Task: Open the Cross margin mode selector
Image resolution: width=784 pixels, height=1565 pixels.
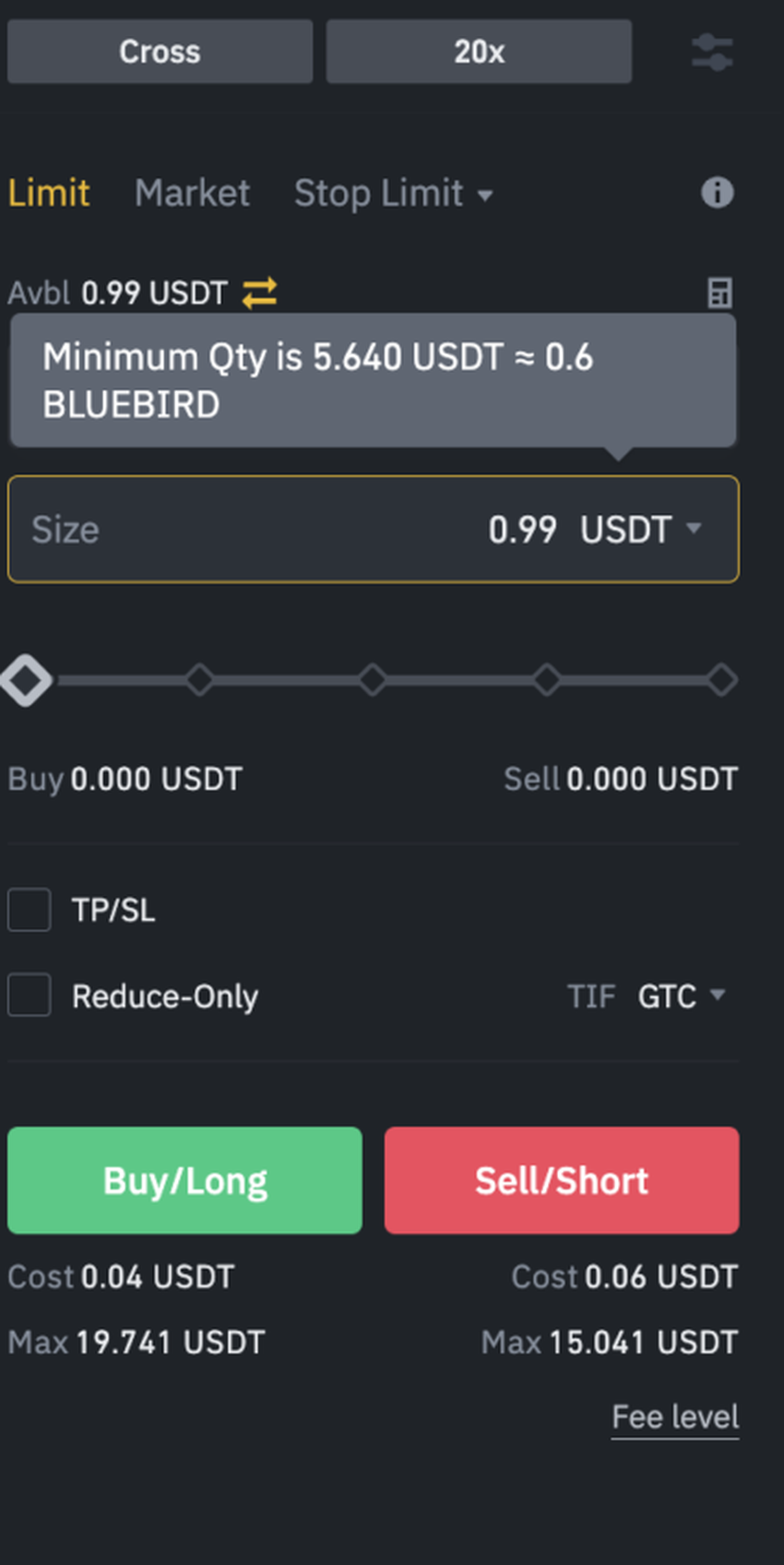Action: [160, 52]
